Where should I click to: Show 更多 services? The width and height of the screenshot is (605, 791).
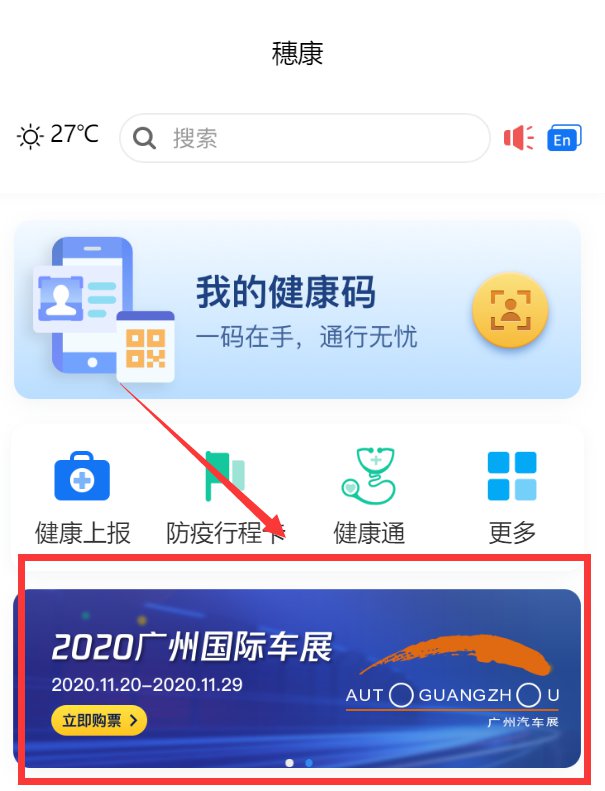[x=512, y=497]
